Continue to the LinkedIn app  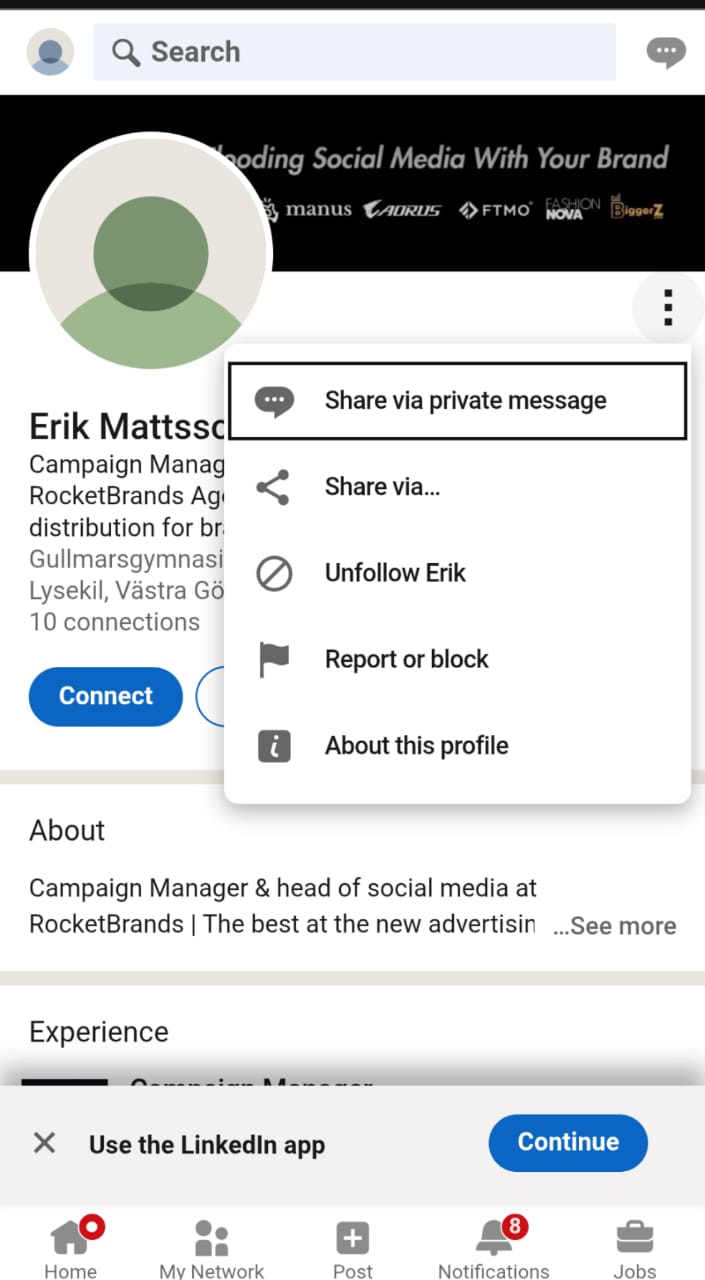pyautogui.click(x=568, y=1142)
